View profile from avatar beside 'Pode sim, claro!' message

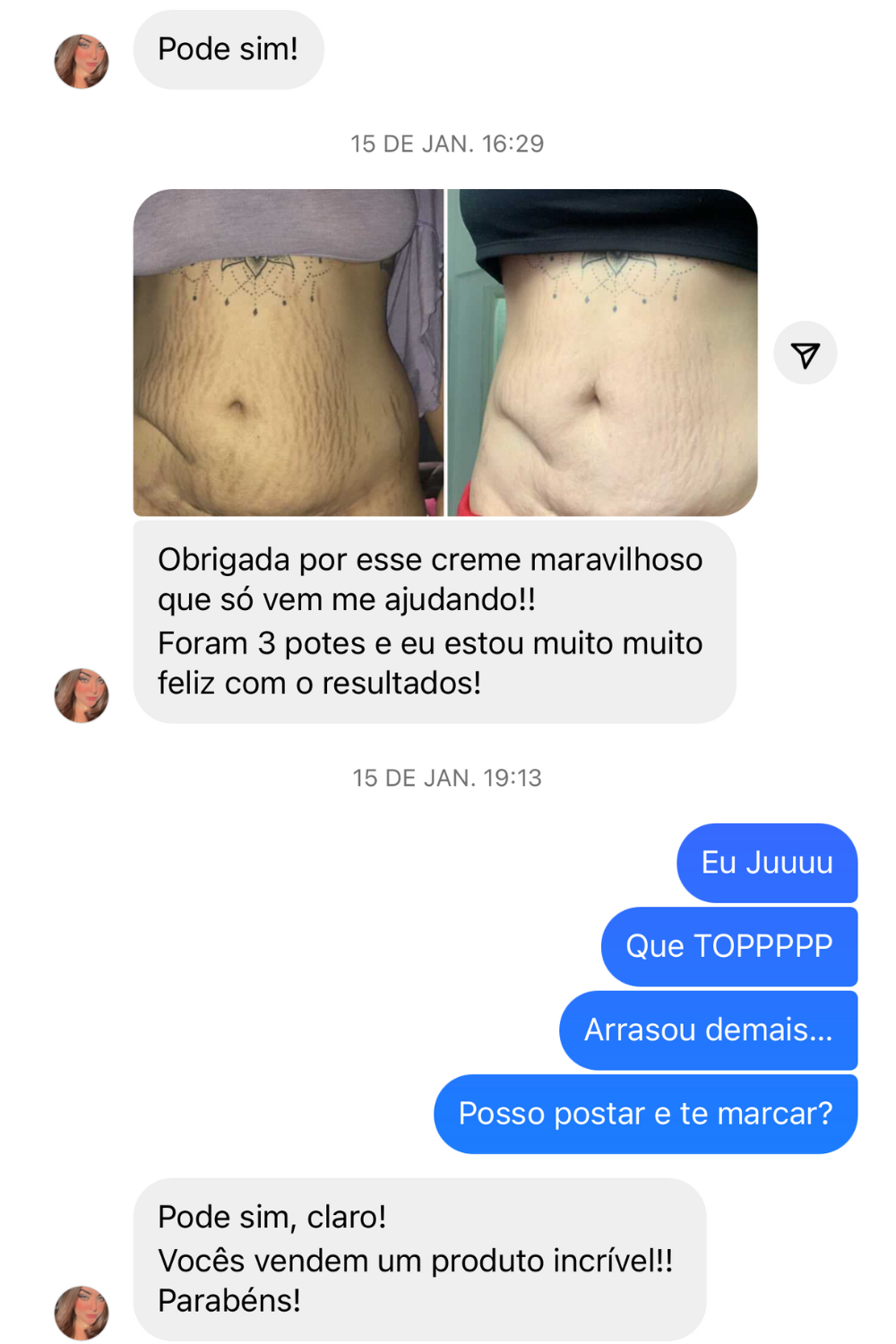(82, 1313)
